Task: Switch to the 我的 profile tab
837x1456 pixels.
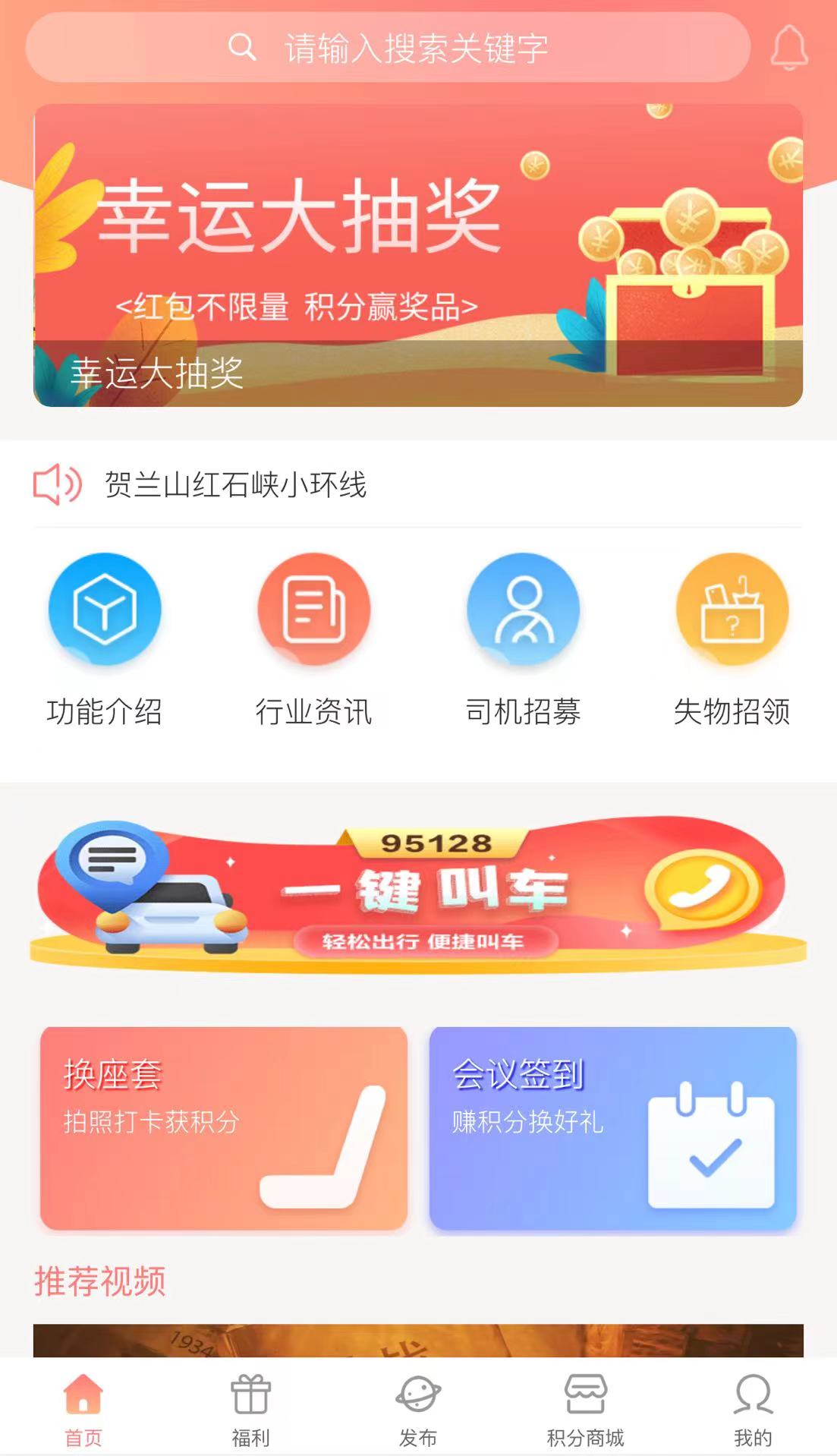Action: (753, 1409)
